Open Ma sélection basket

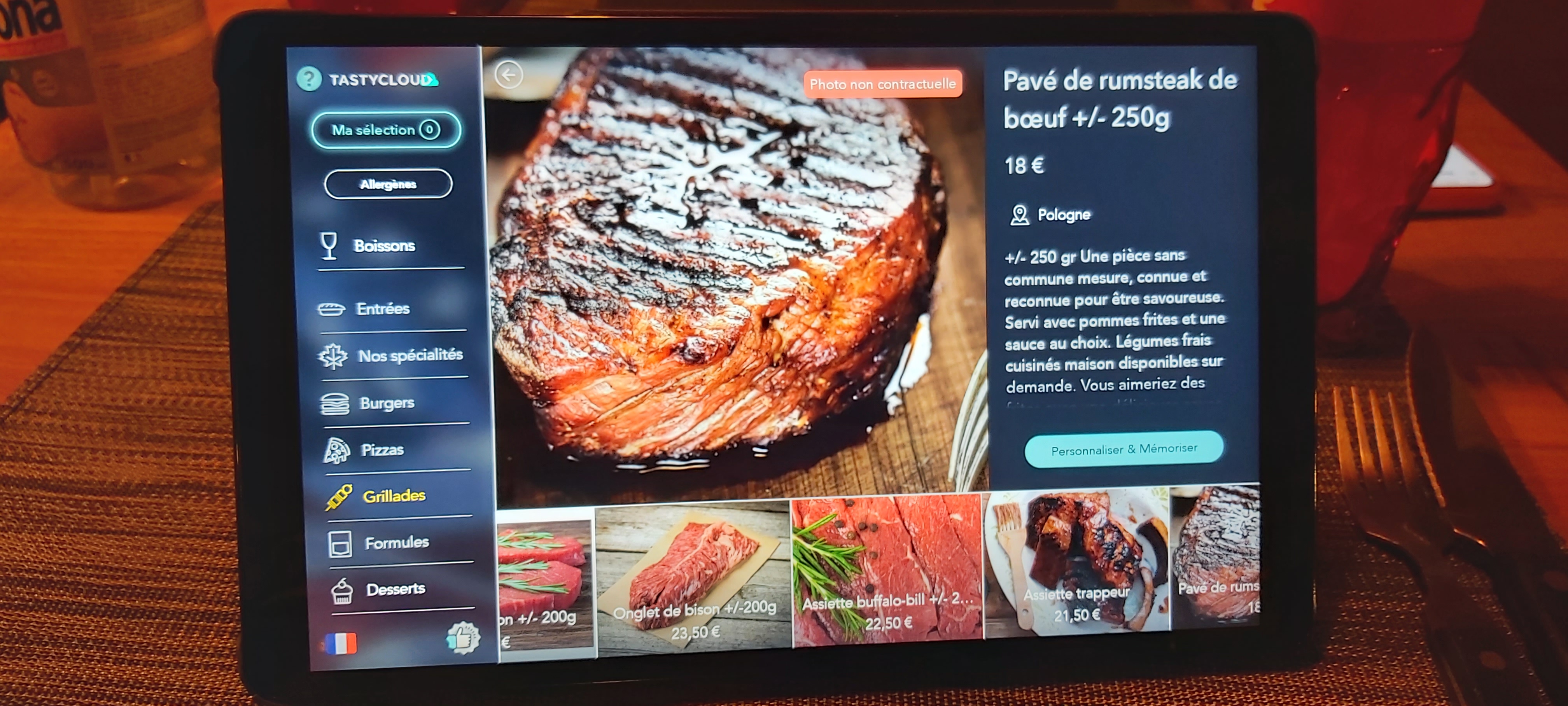pyautogui.click(x=385, y=129)
